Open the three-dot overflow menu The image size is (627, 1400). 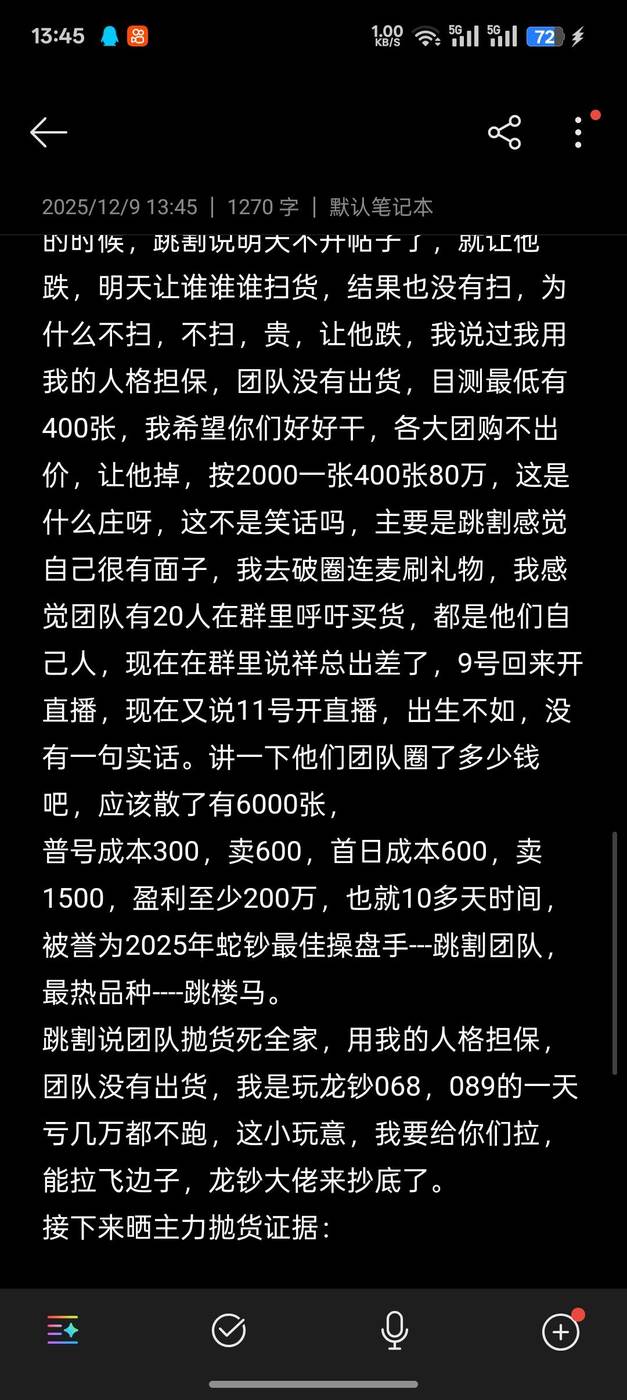point(578,132)
